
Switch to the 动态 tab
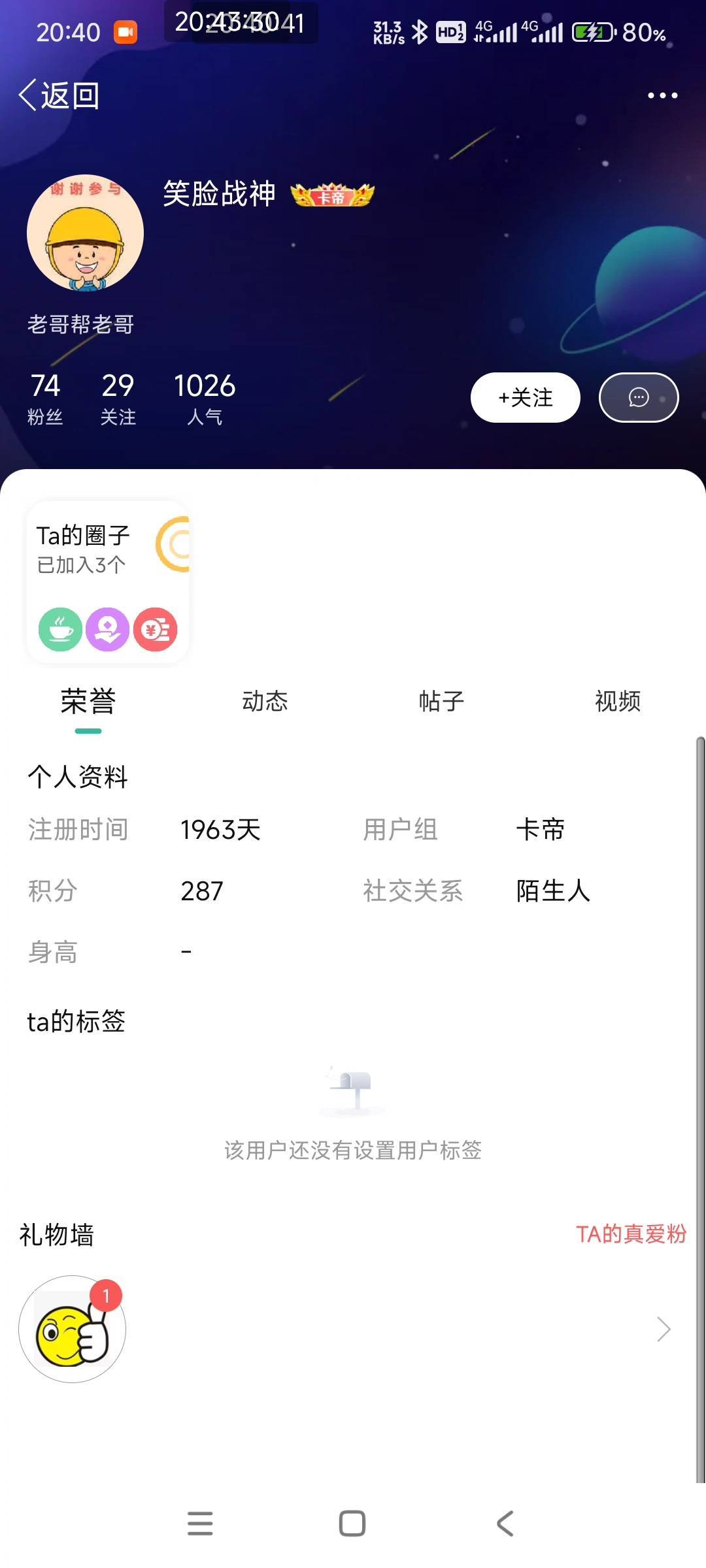265,701
